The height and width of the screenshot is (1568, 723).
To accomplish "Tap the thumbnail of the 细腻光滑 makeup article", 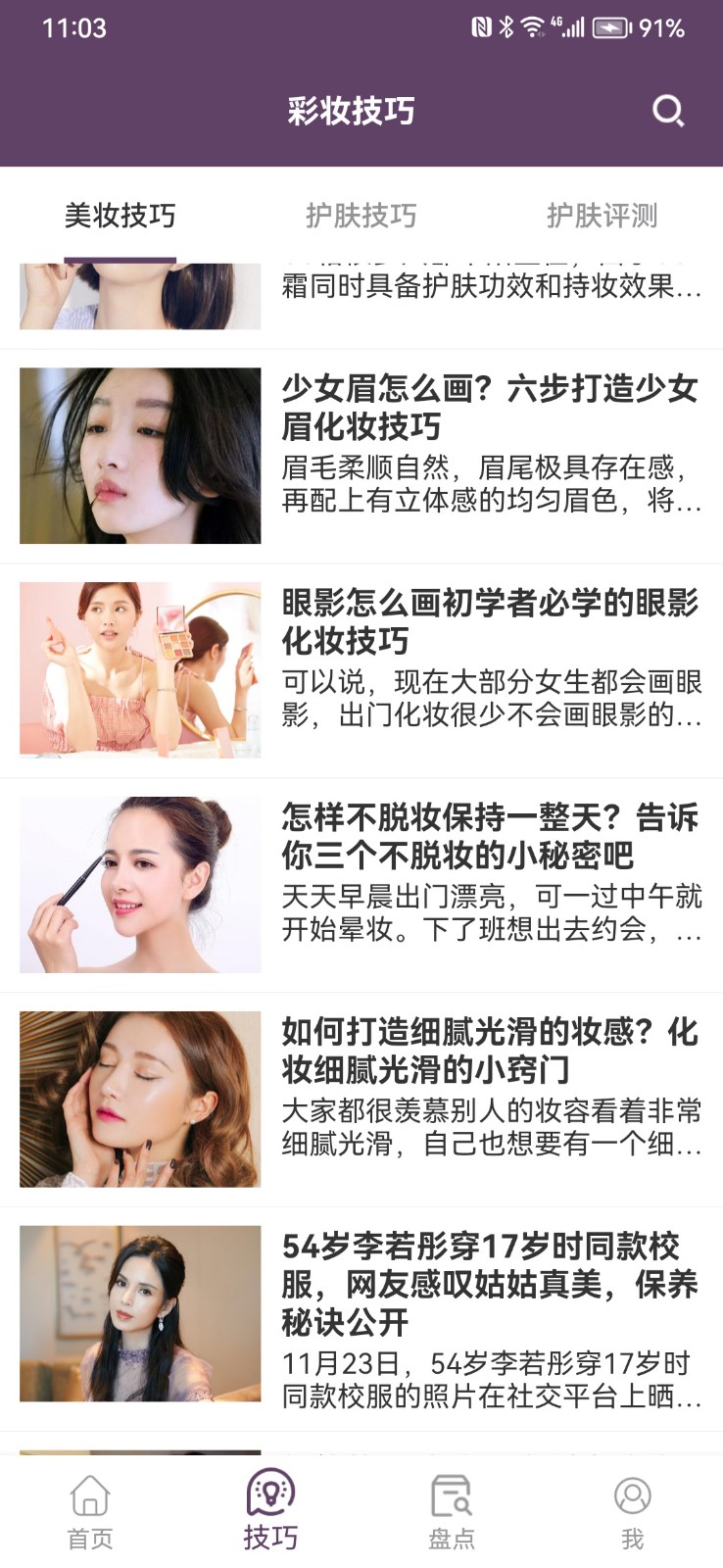I will (x=140, y=1099).
